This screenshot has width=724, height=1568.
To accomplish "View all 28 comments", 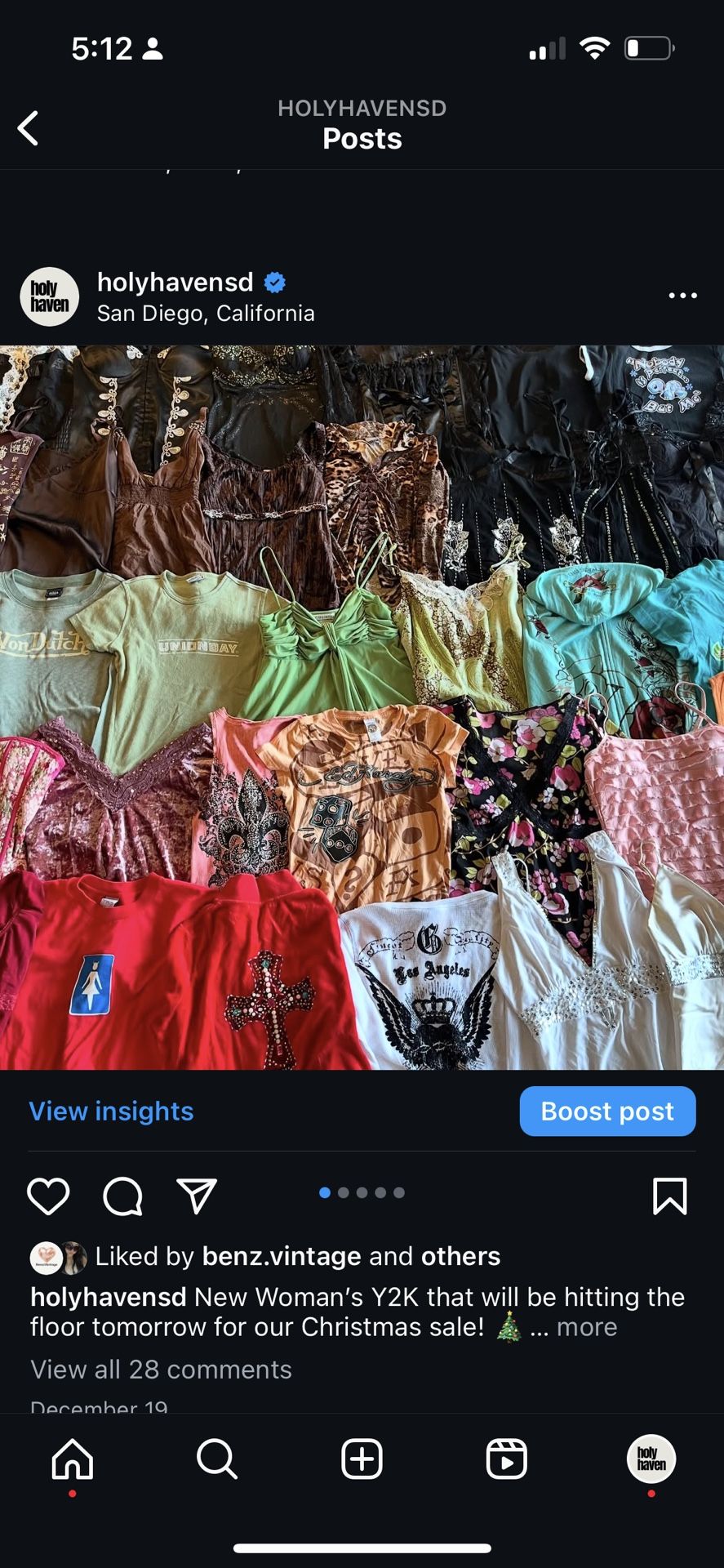I will click(160, 1369).
